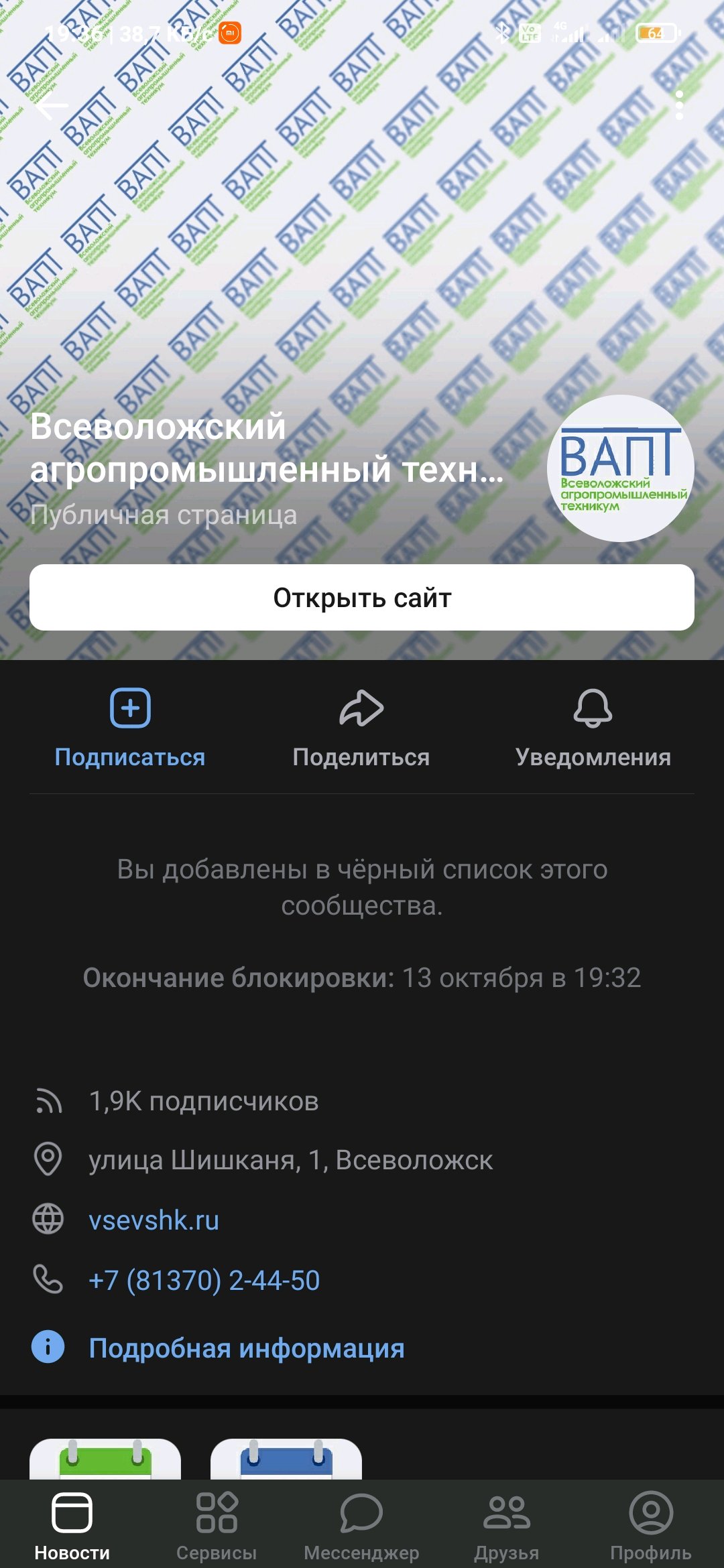The width and height of the screenshot is (724, 1568).
Task: Switch to the Сервисы tab
Action: tap(217, 1524)
